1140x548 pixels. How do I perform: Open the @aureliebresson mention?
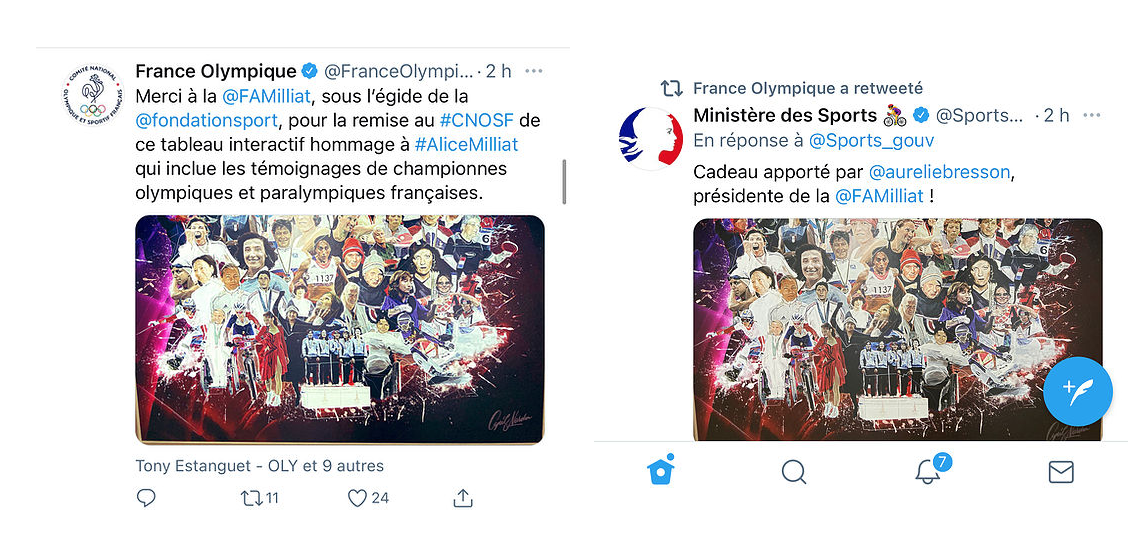coord(939,172)
